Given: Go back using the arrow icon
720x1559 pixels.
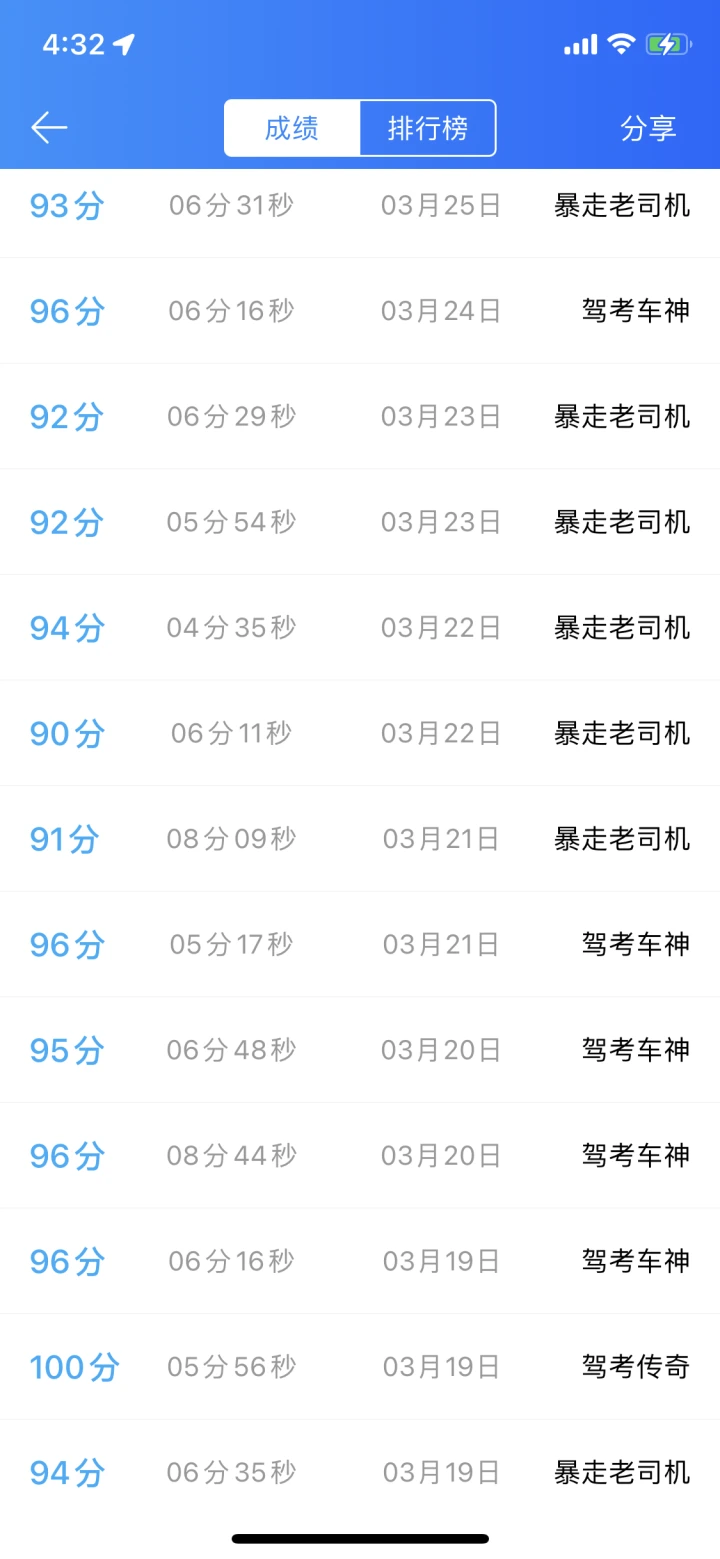Looking at the screenshot, I should point(49,128).
